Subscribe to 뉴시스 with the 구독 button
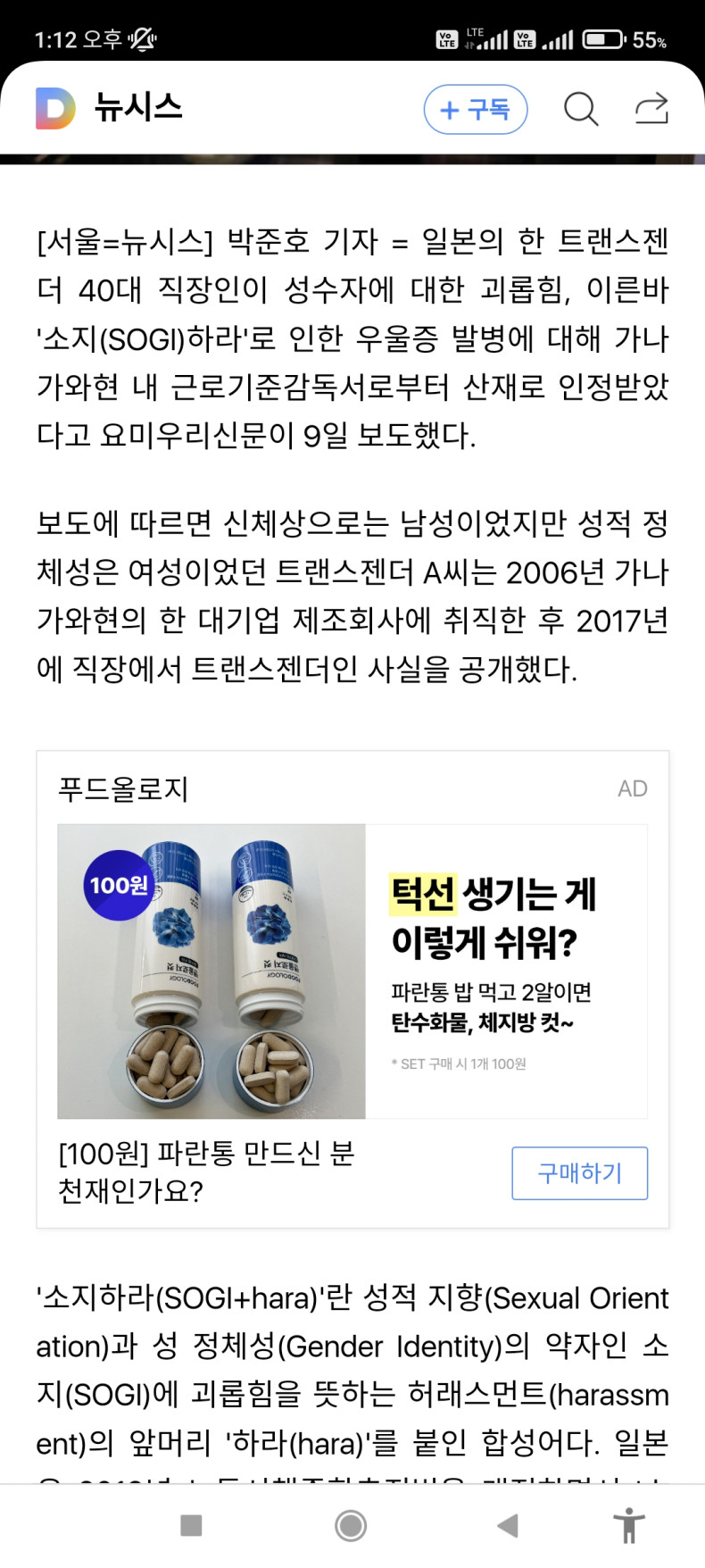Image resolution: width=705 pixels, height=1568 pixels. click(x=475, y=110)
